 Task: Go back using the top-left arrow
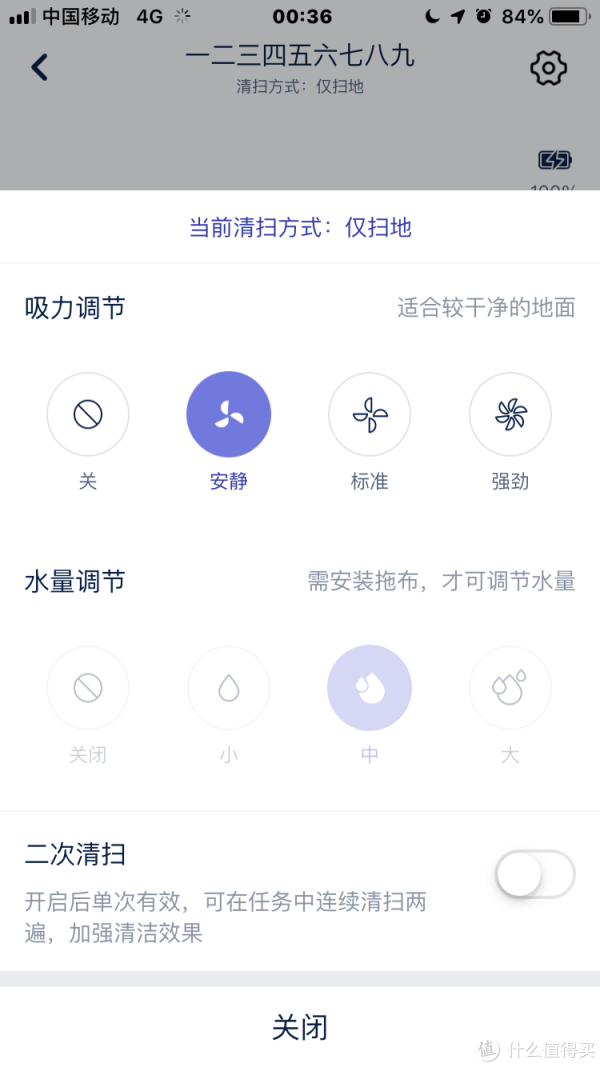pyautogui.click(x=39, y=67)
